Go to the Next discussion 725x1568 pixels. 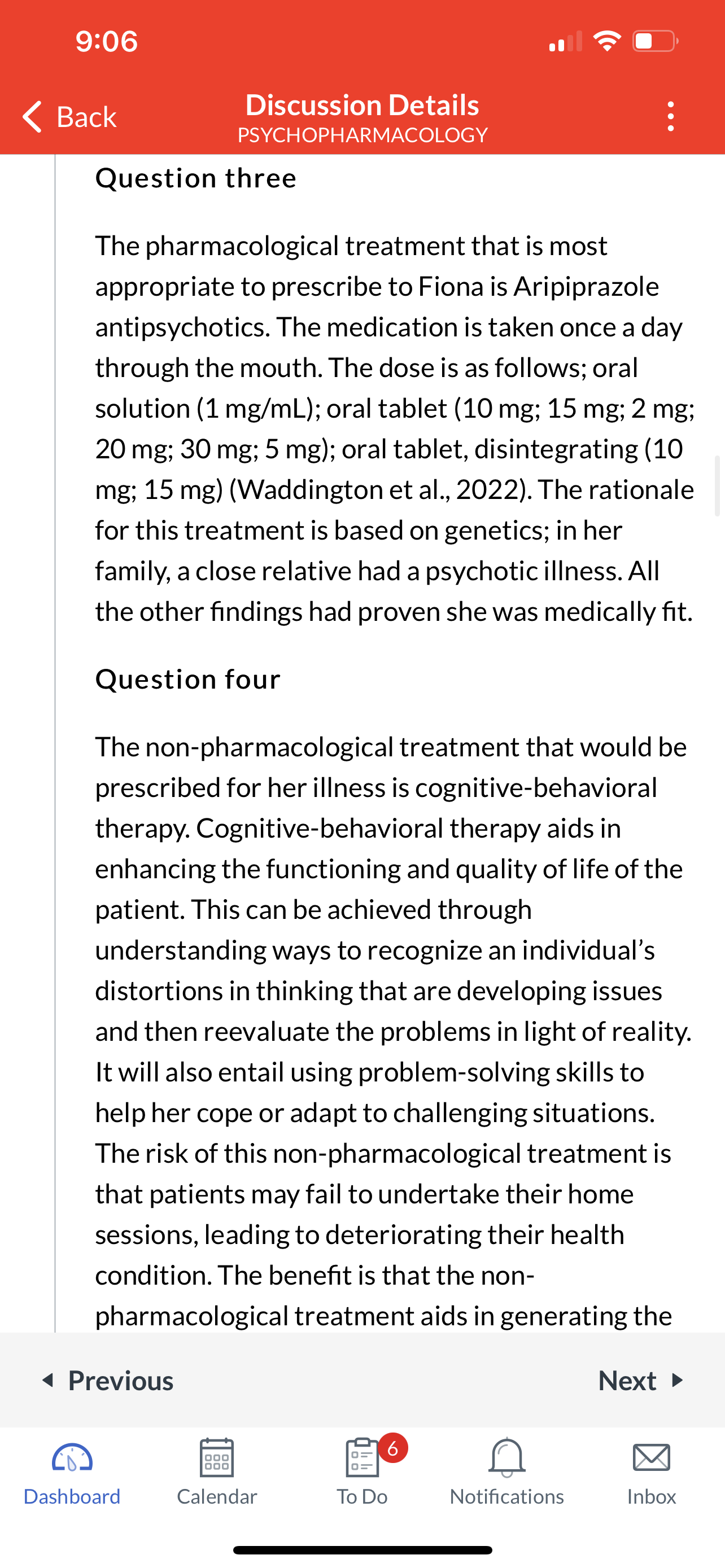tap(641, 1380)
